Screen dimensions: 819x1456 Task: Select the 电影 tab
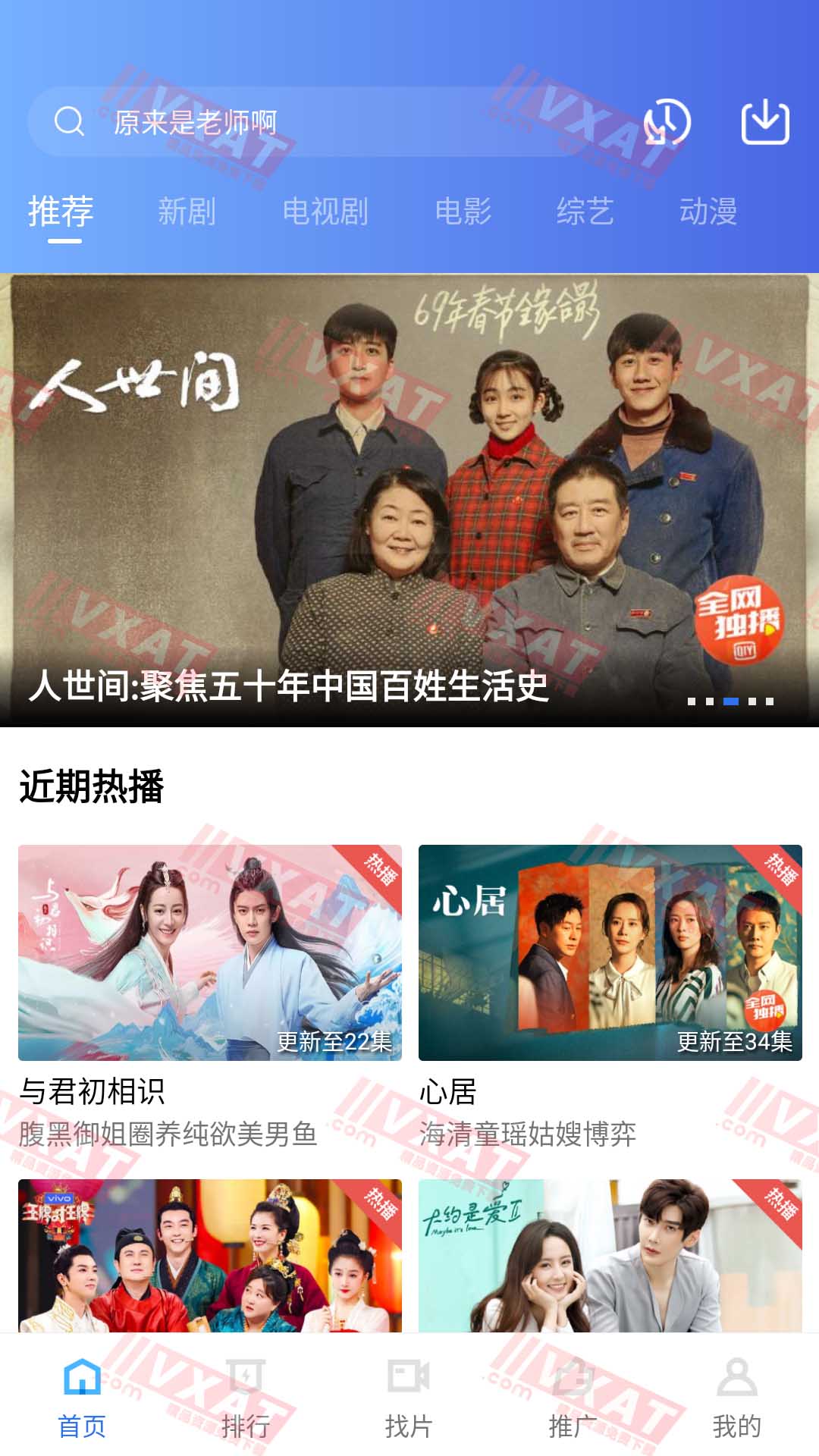click(x=463, y=212)
